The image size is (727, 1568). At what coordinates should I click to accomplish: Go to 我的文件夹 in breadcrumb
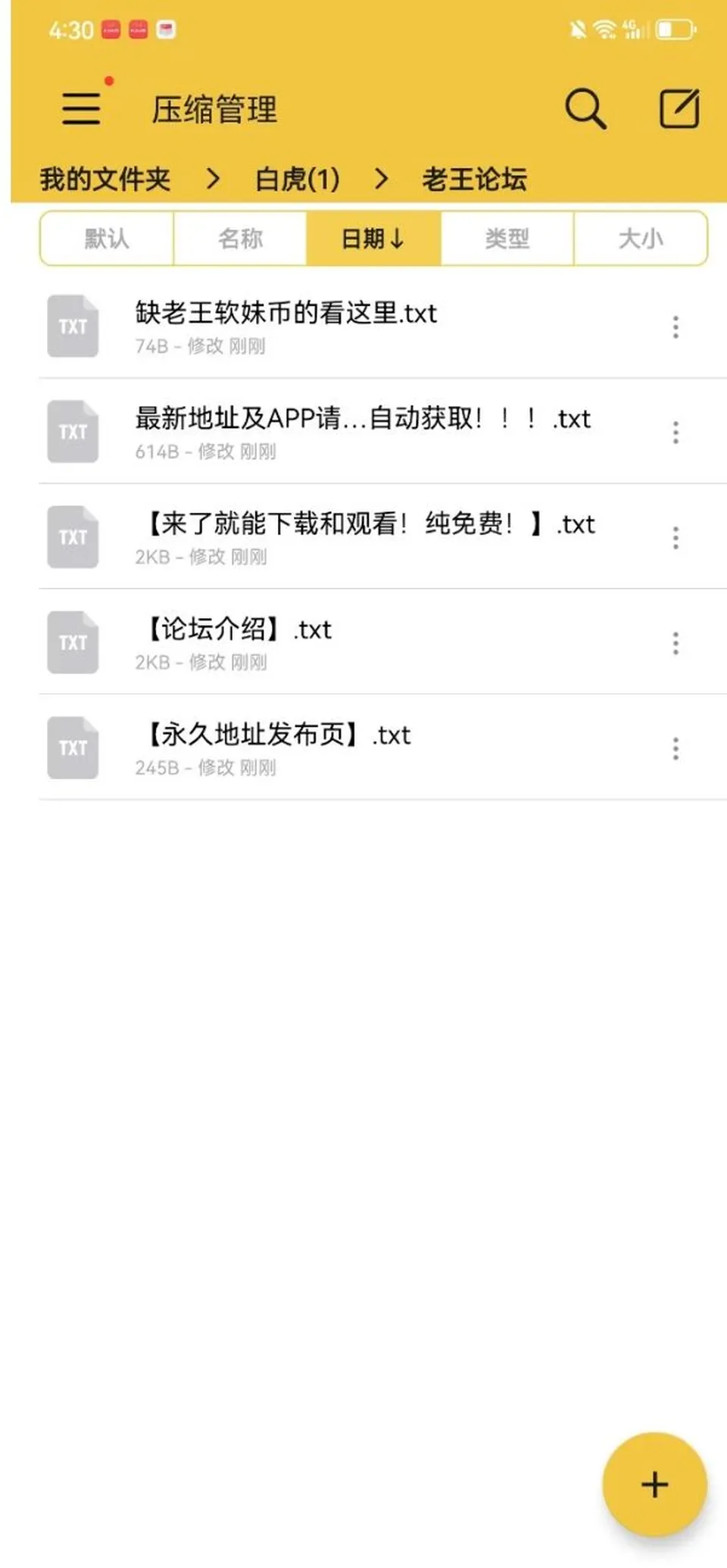click(105, 180)
